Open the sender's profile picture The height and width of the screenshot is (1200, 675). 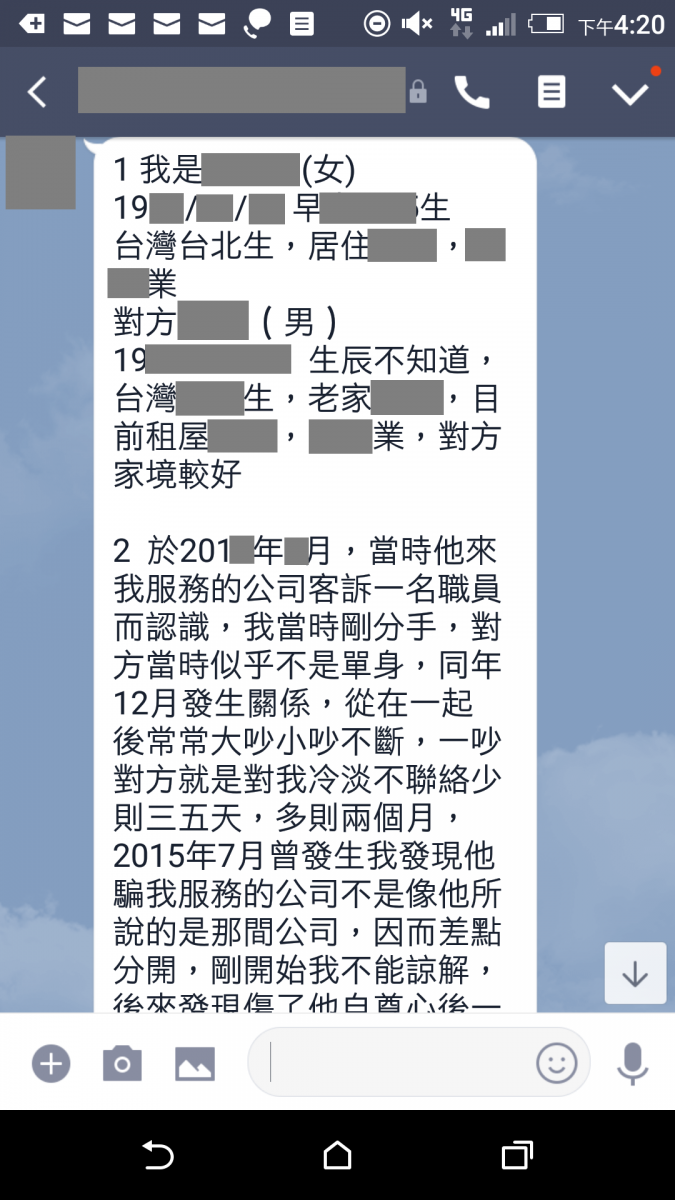[40, 173]
